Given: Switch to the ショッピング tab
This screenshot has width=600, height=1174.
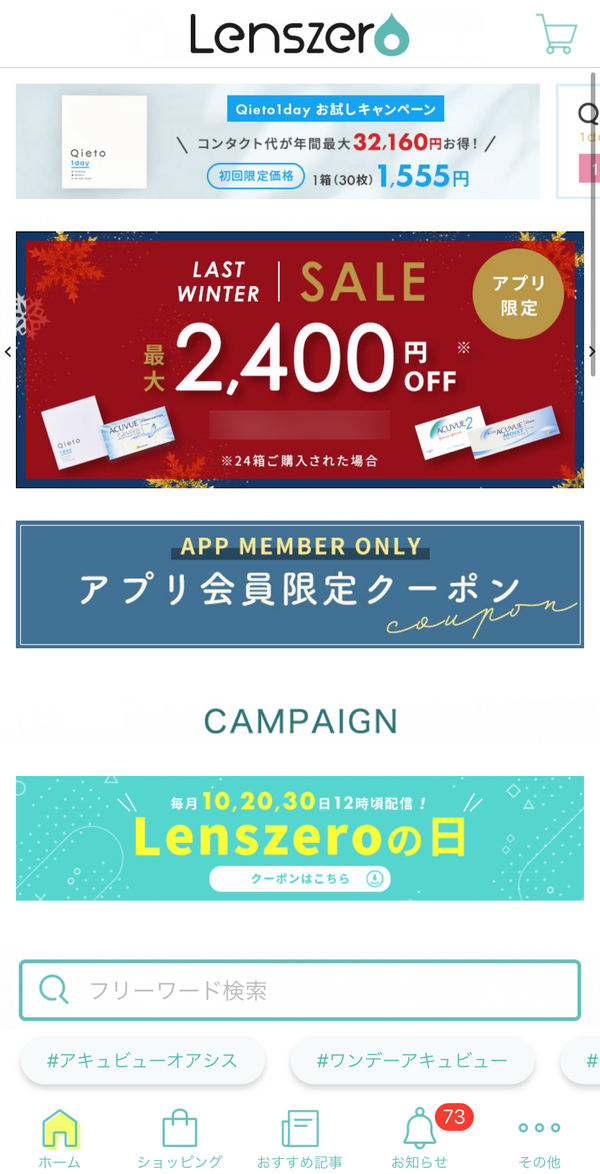Looking at the screenshot, I should pos(180,1138).
